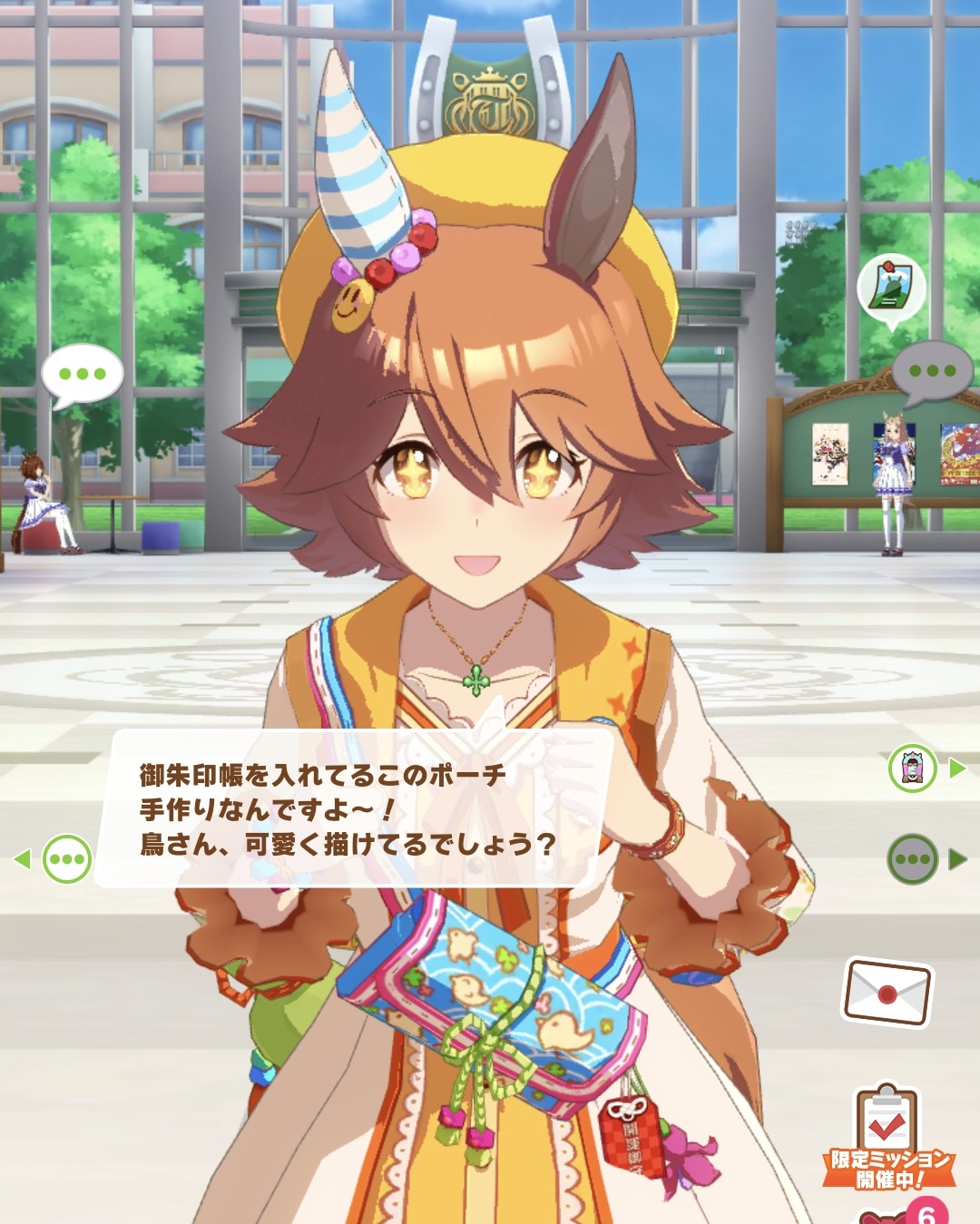Open the 限定ミッション開催中 mission button
Screen dimensions: 980x1224
click(889, 1139)
